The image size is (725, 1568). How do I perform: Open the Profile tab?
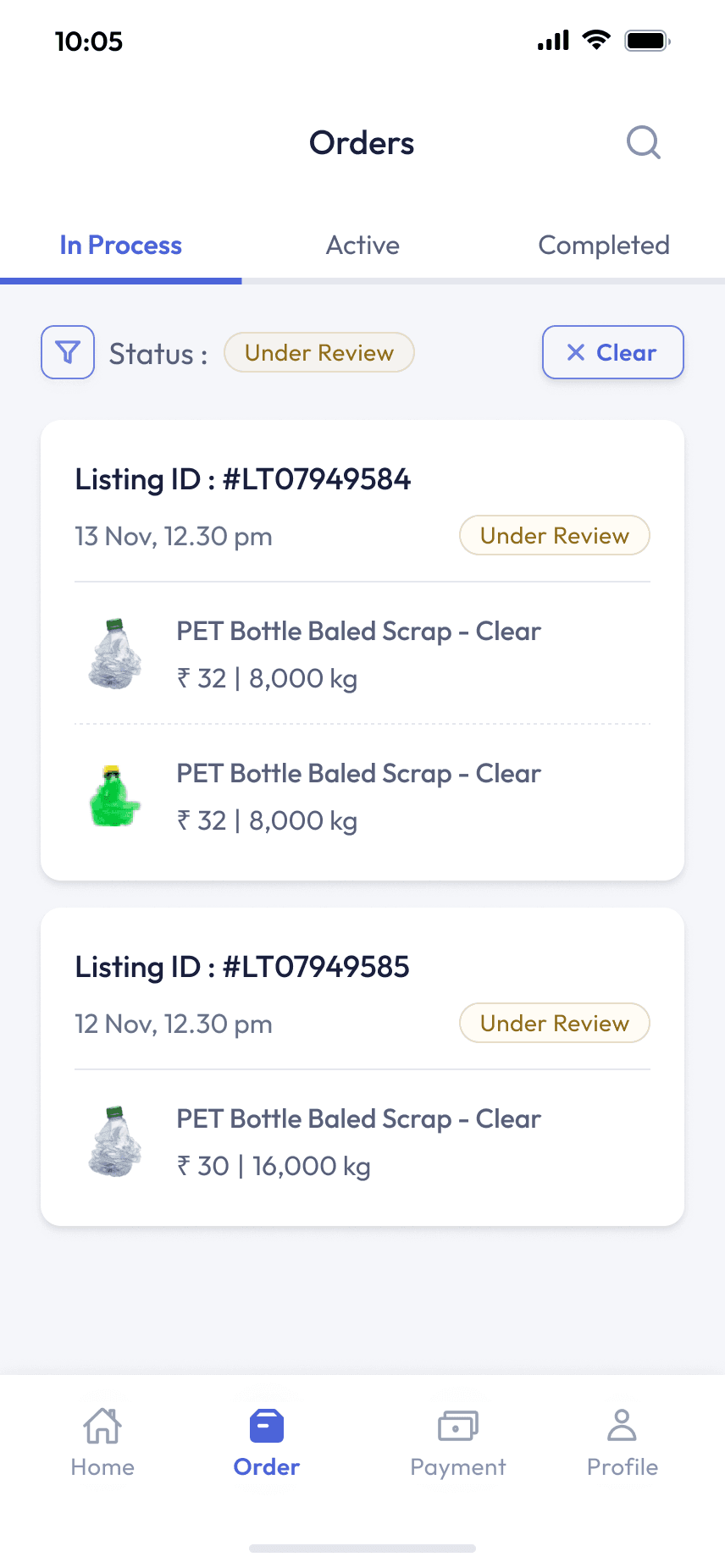[x=622, y=1442]
